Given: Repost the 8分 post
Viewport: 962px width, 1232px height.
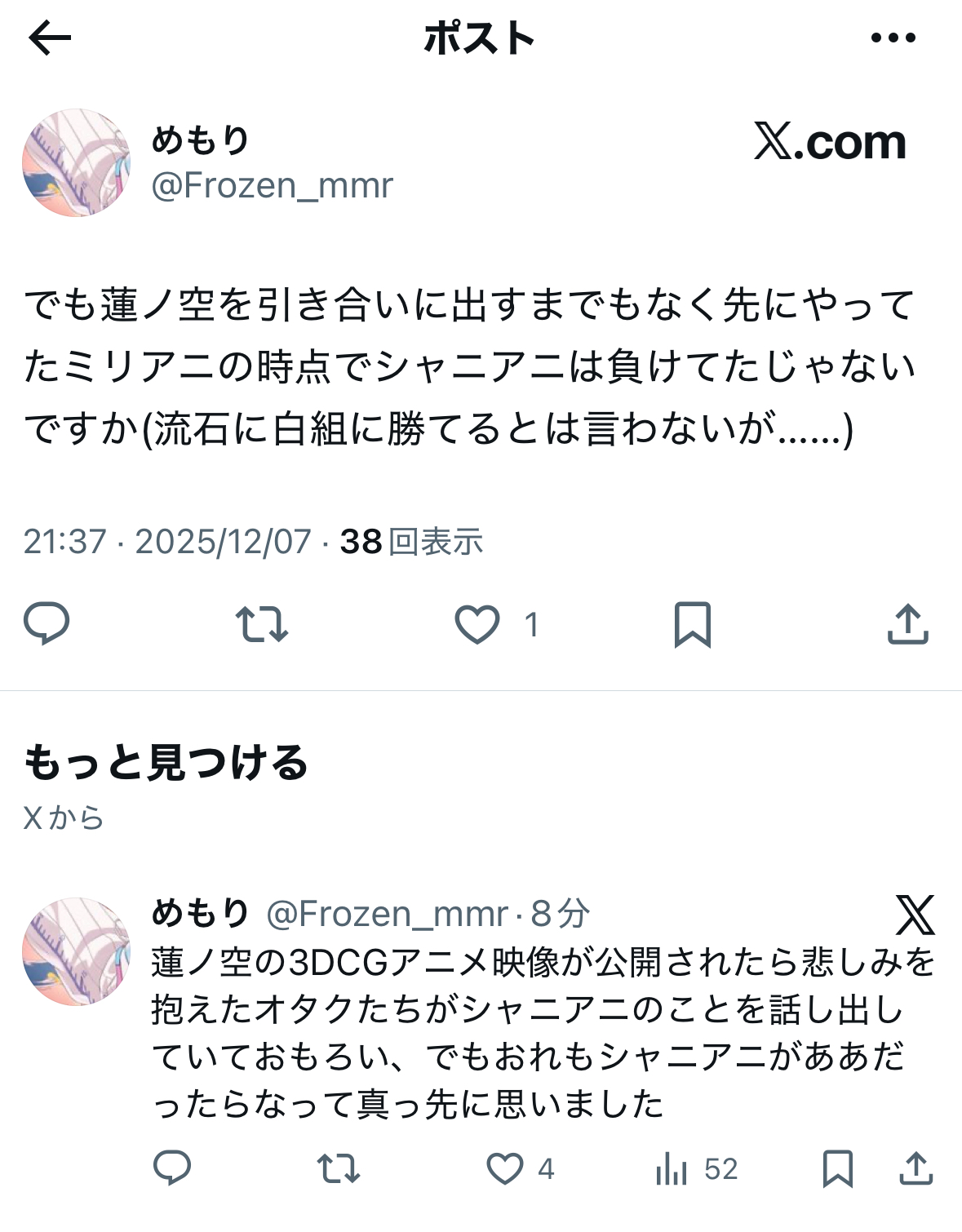Looking at the screenshot, I should coord(338,1168).
